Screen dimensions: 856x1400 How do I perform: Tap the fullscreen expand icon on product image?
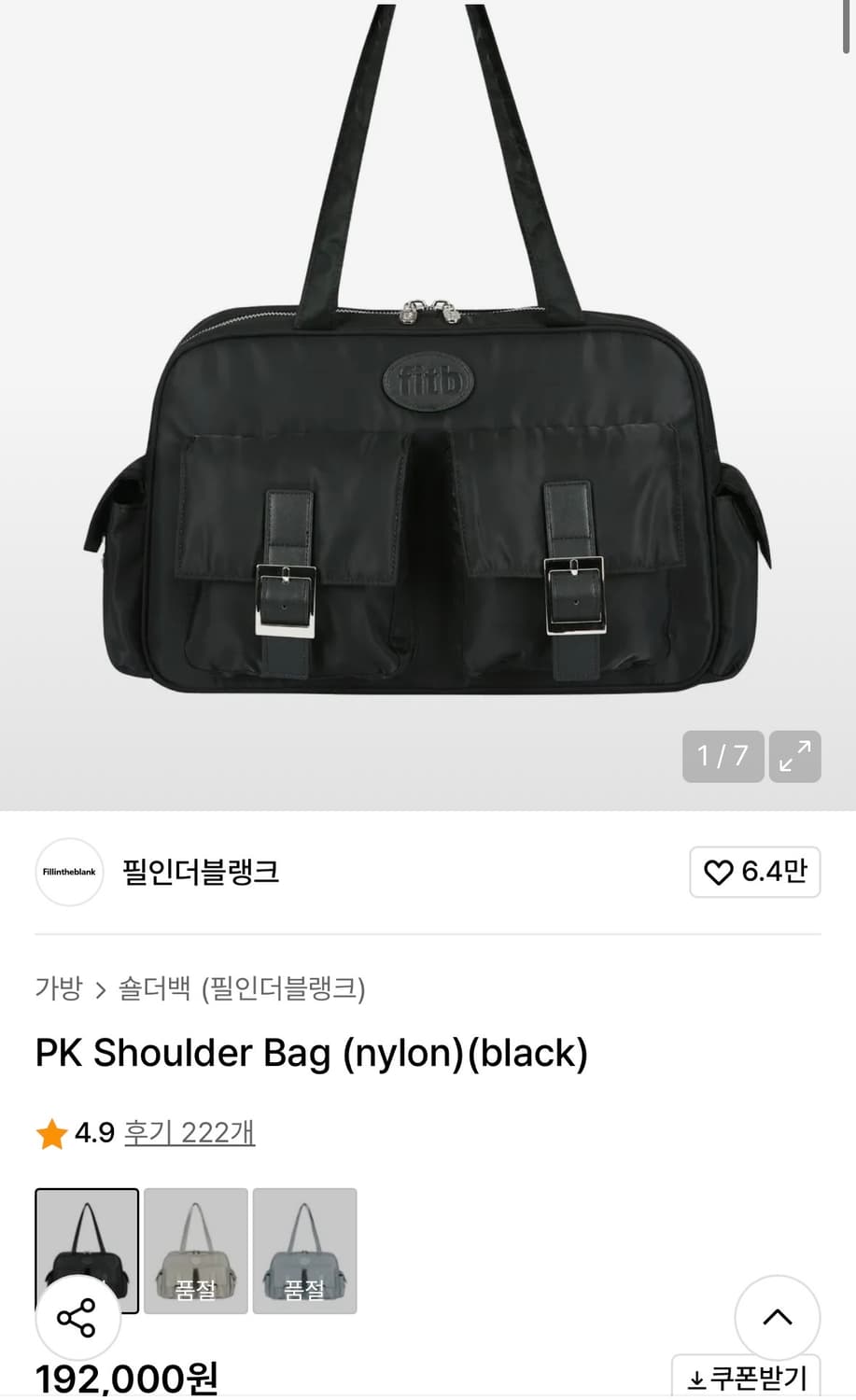point(794,756)
